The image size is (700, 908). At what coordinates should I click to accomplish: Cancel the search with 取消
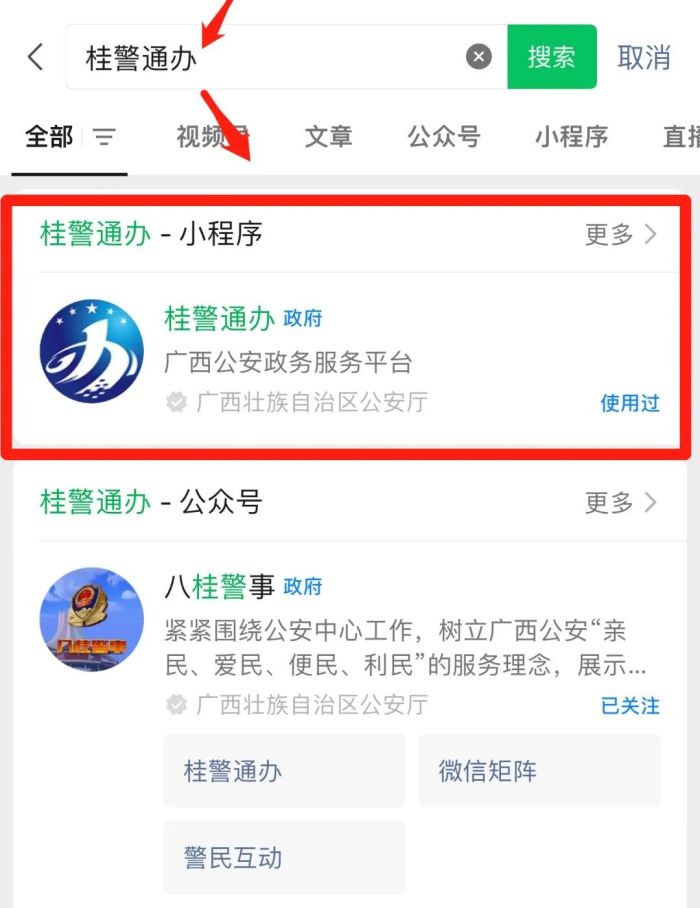click(643, 57)
